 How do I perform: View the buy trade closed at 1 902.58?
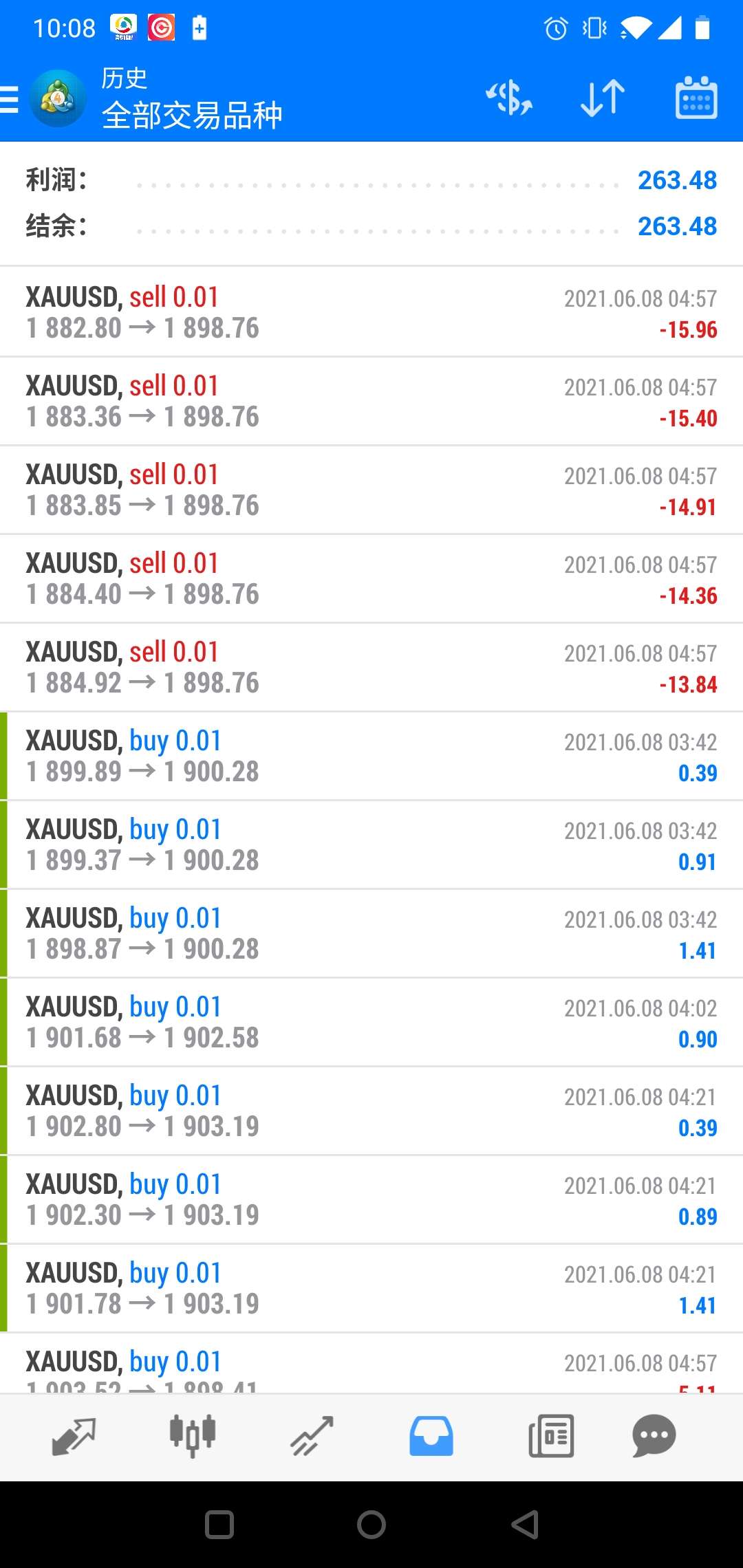(x=371, y=1022)
